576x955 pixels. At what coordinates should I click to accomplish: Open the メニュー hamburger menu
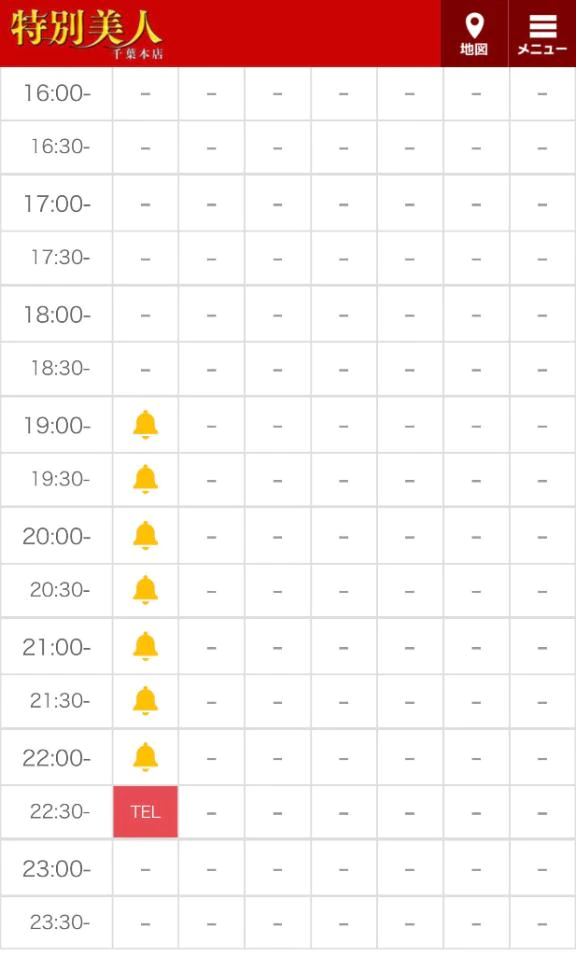(542, 33)
